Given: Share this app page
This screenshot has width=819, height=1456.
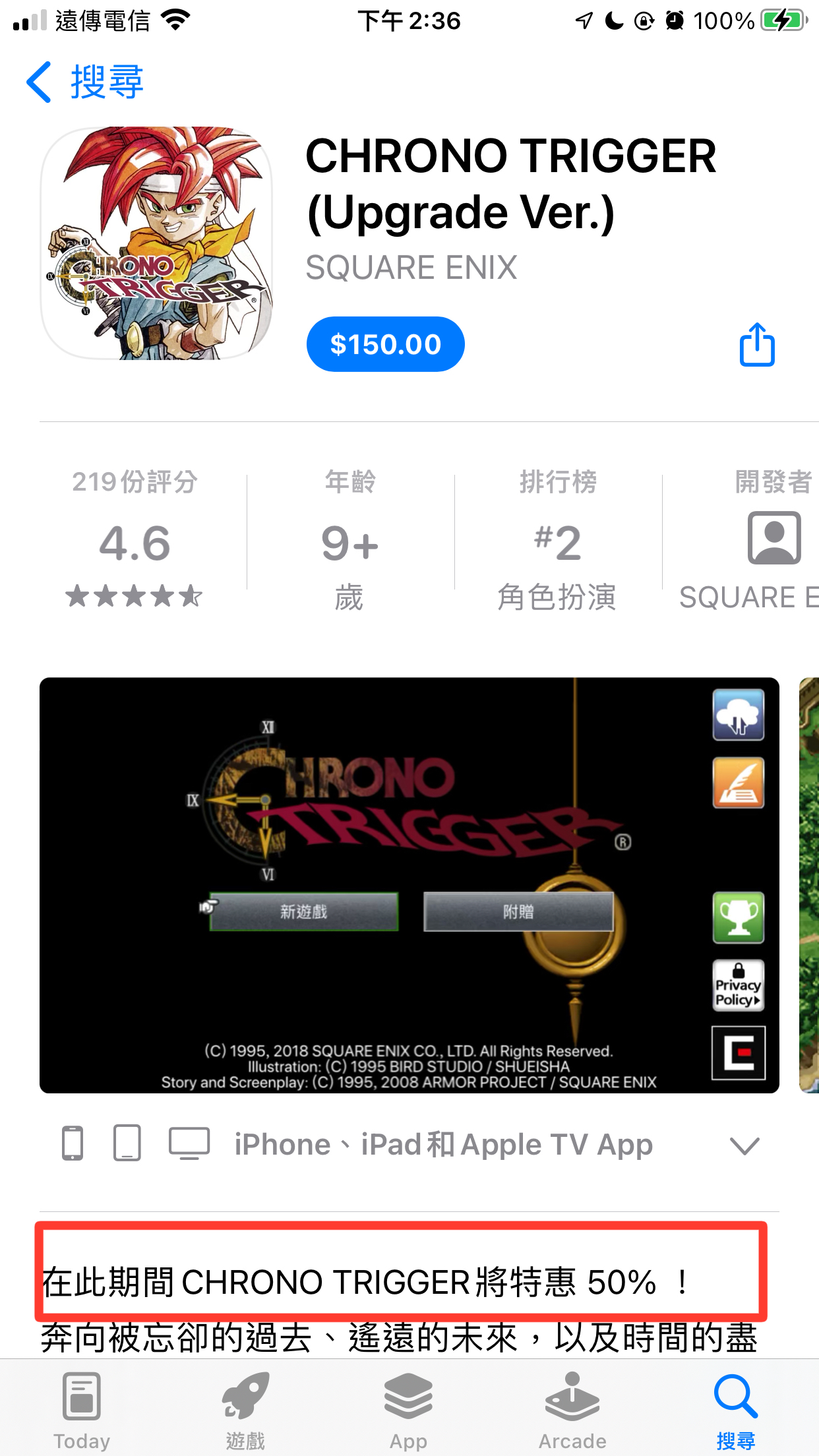Looking at the screenshot, I should coord(756,344).
